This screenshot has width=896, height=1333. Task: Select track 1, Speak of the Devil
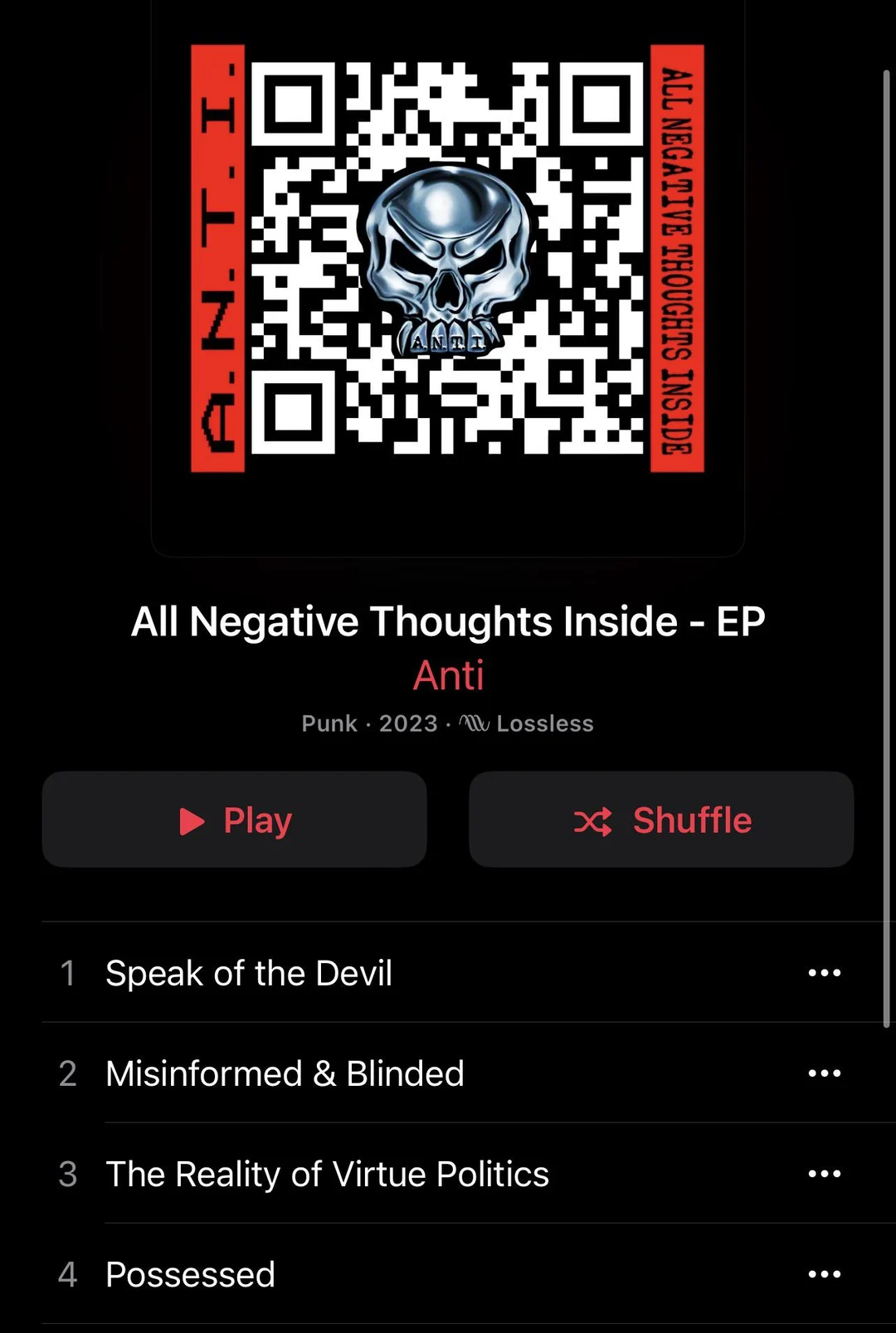point(249,972)
